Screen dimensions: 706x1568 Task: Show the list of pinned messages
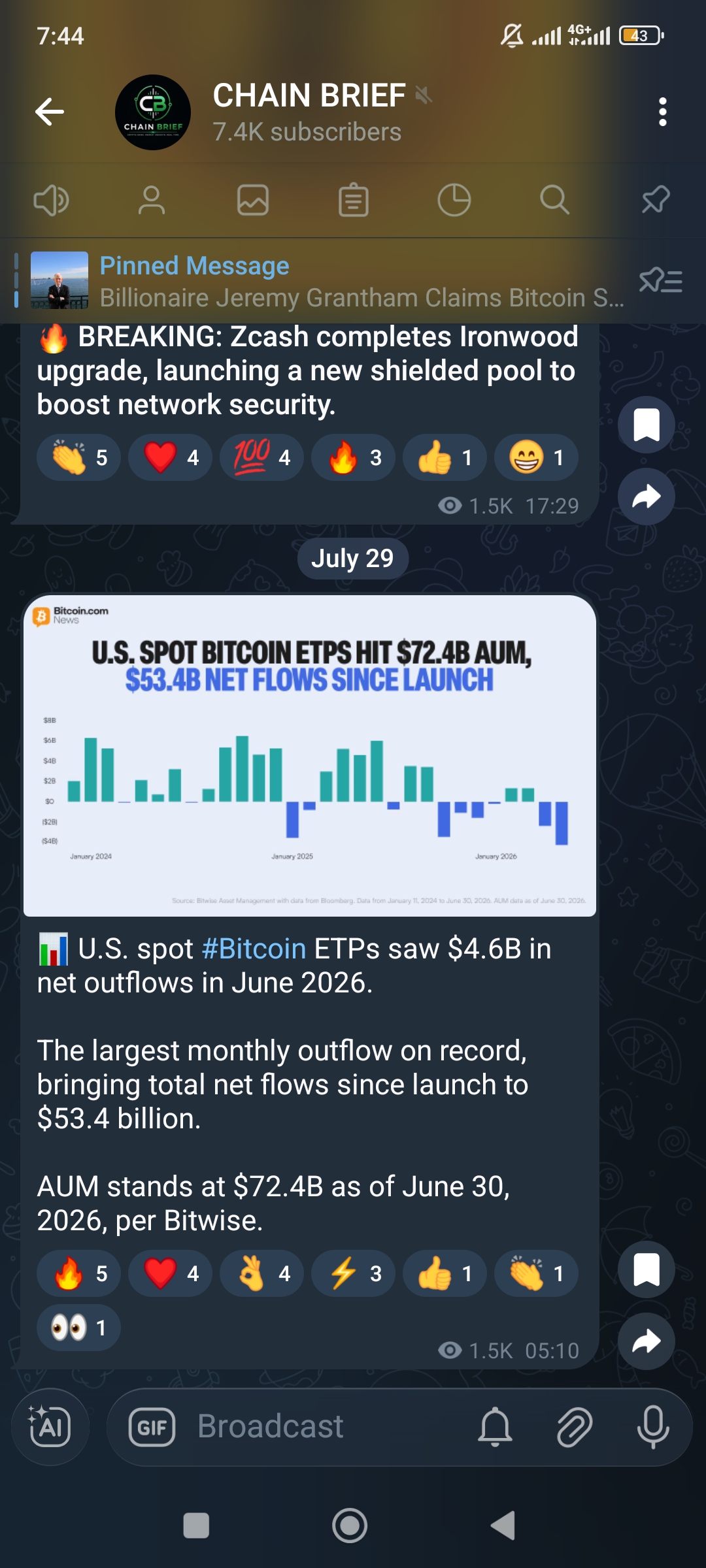point(660,282)
